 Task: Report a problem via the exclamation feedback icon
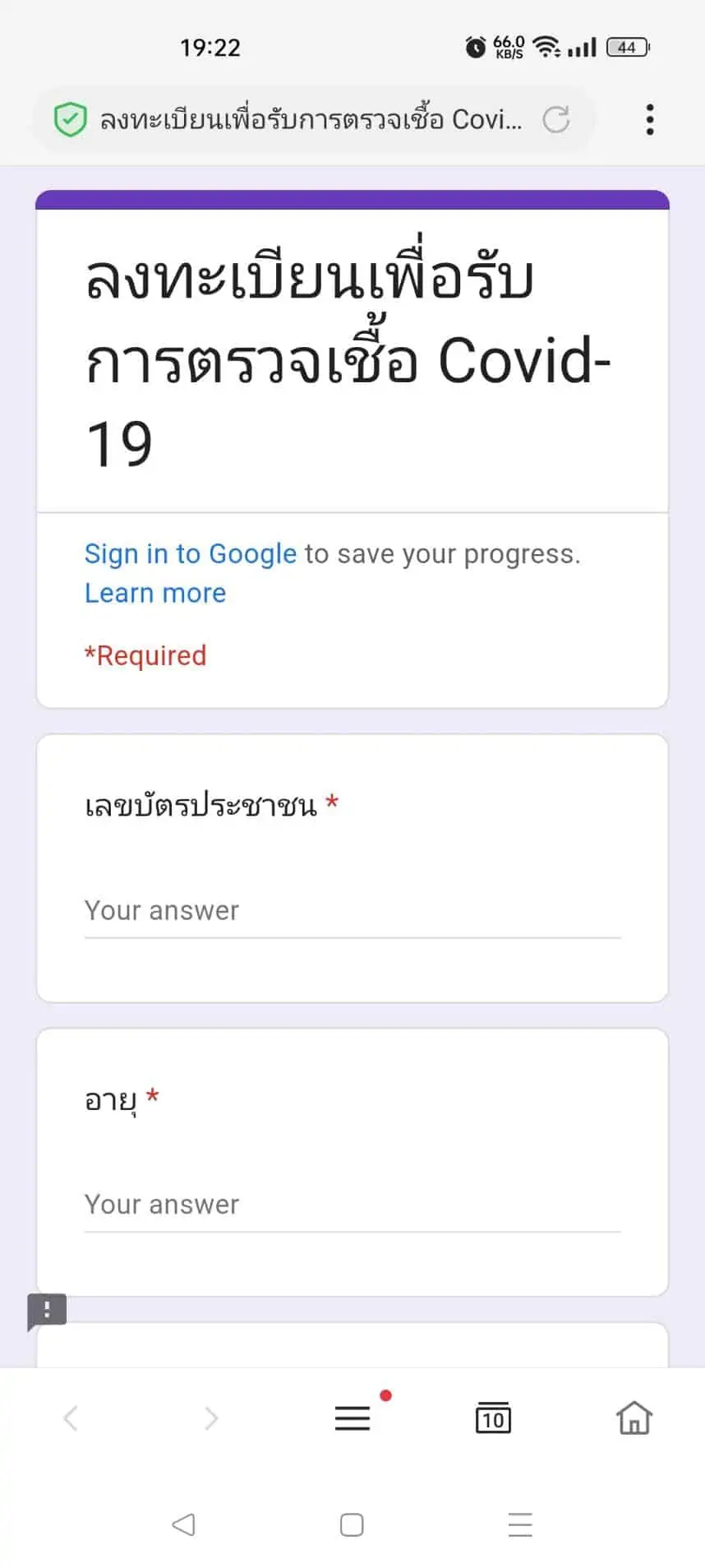pos(47,1311)
